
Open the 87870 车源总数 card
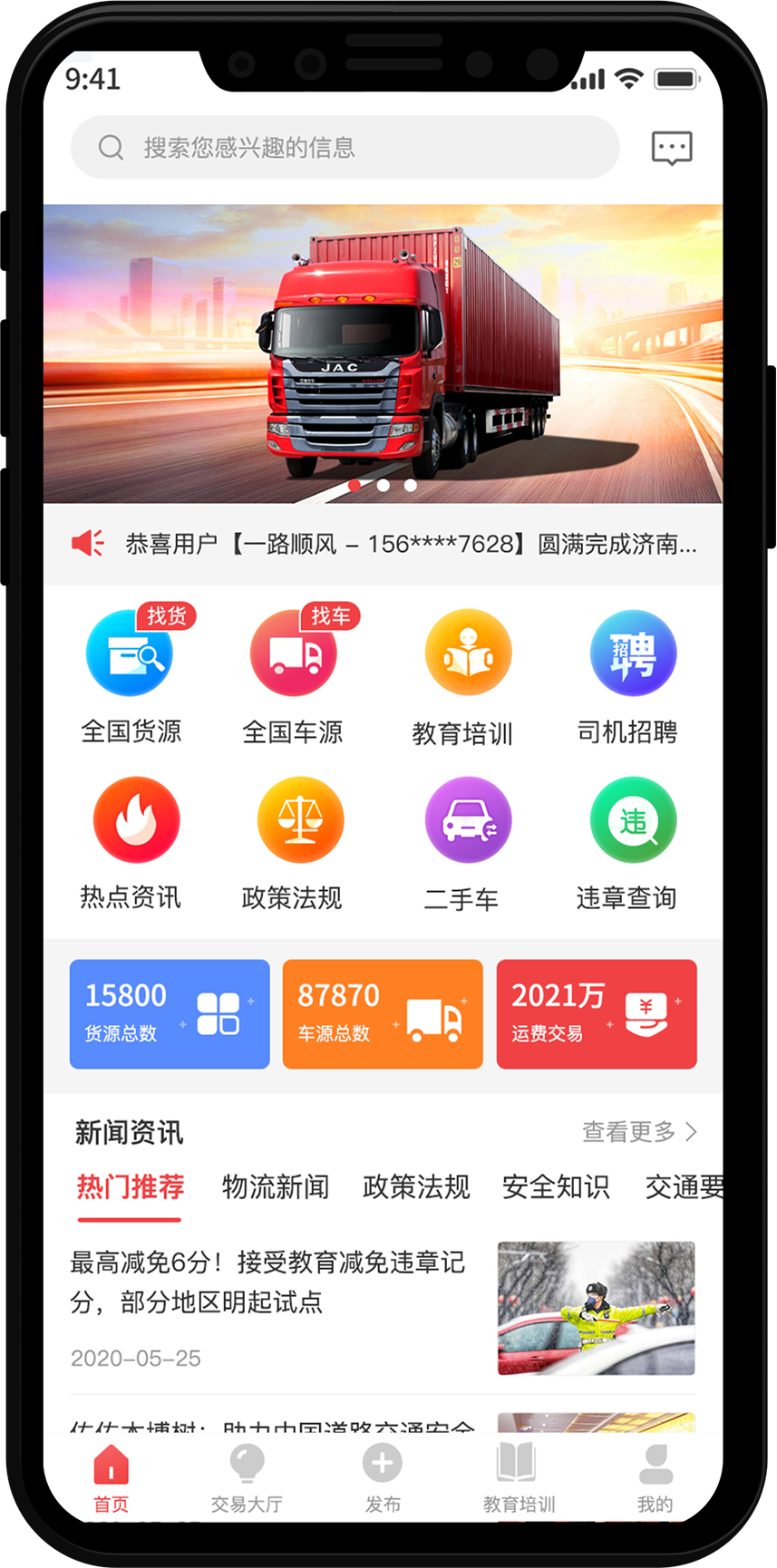tap(383, 1013)
